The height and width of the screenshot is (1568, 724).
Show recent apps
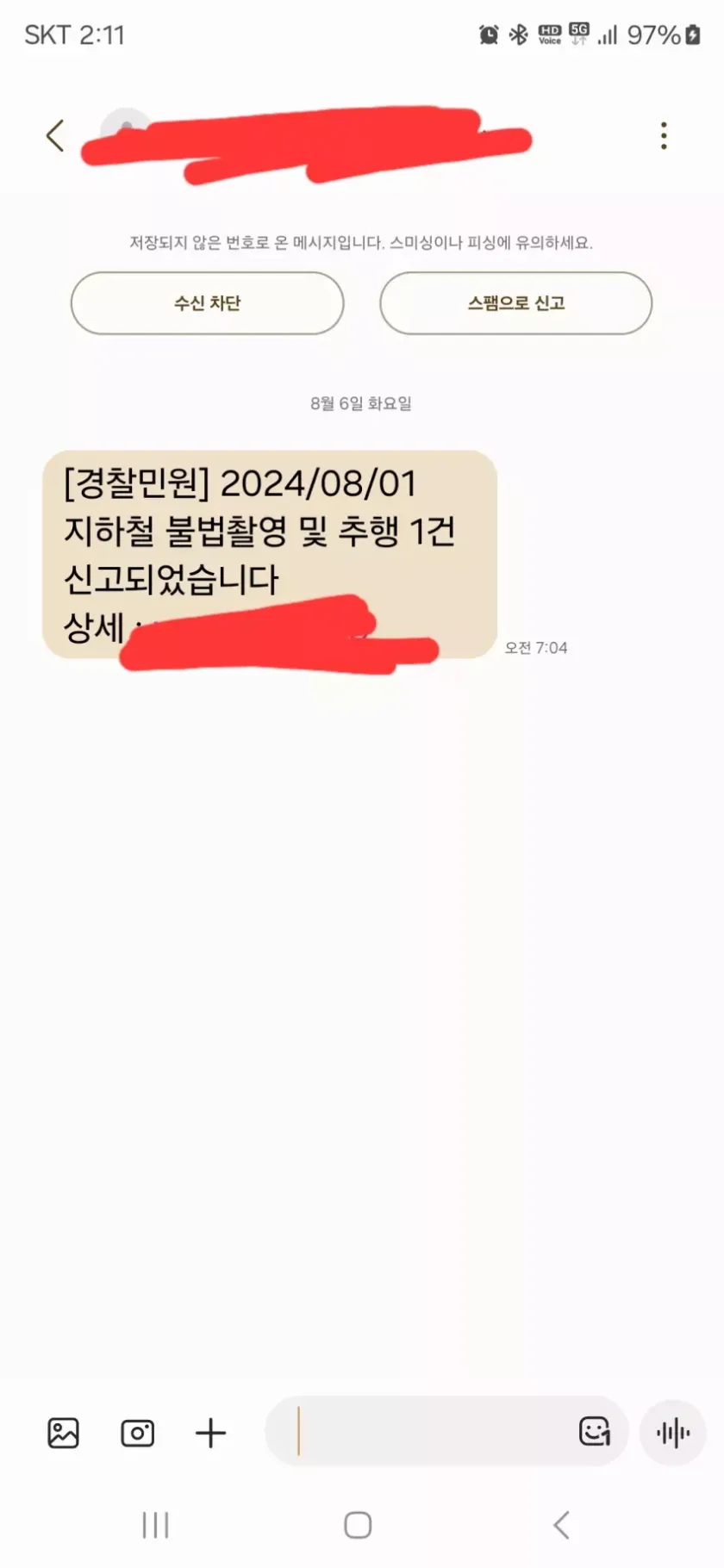click(155, 1526)
